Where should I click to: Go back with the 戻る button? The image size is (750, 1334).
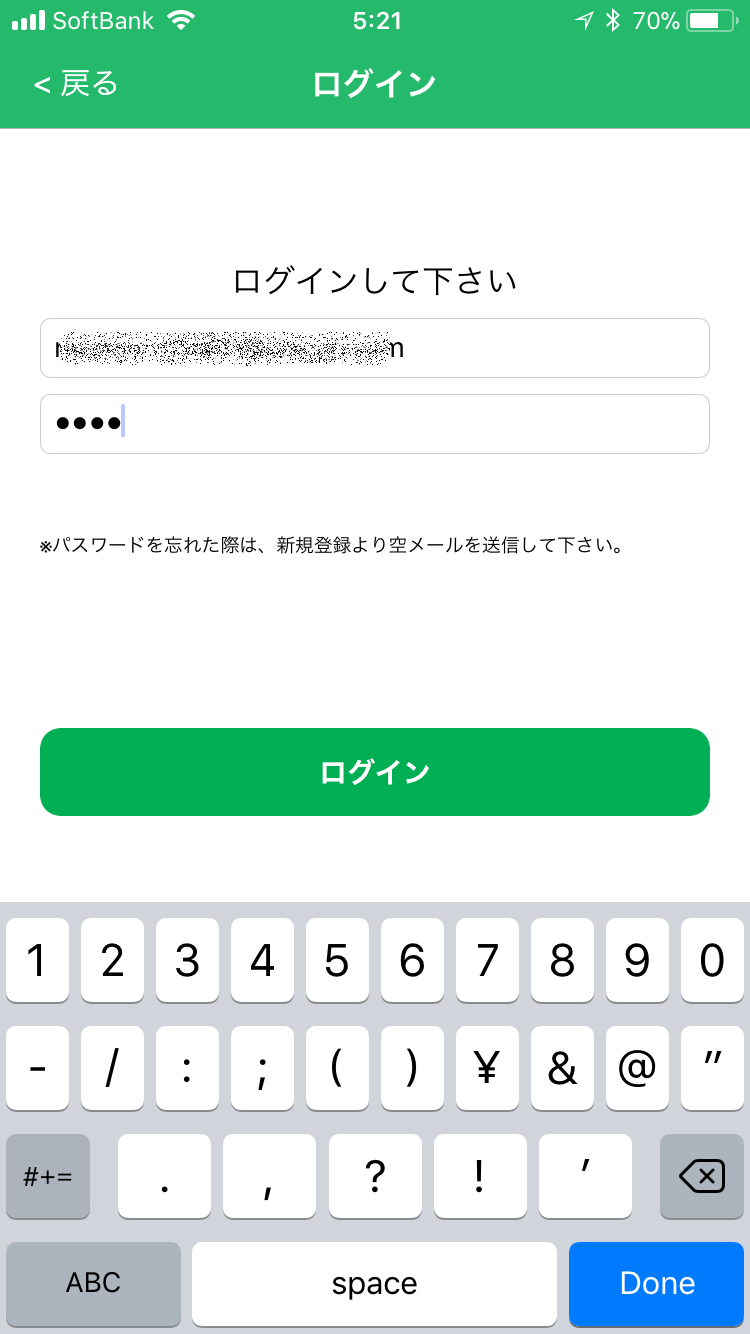pos(76,84)
